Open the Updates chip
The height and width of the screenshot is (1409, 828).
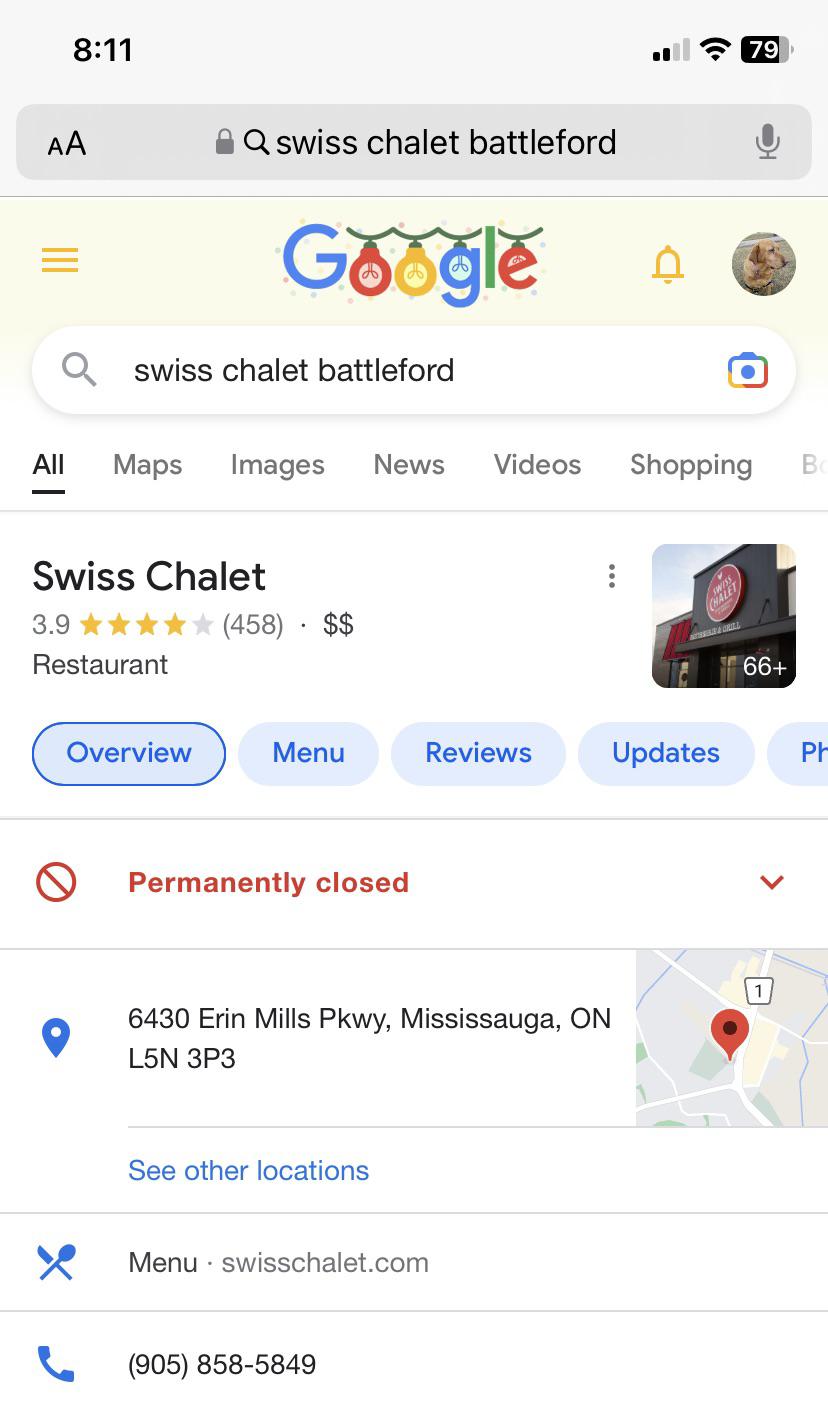point(665,753)
